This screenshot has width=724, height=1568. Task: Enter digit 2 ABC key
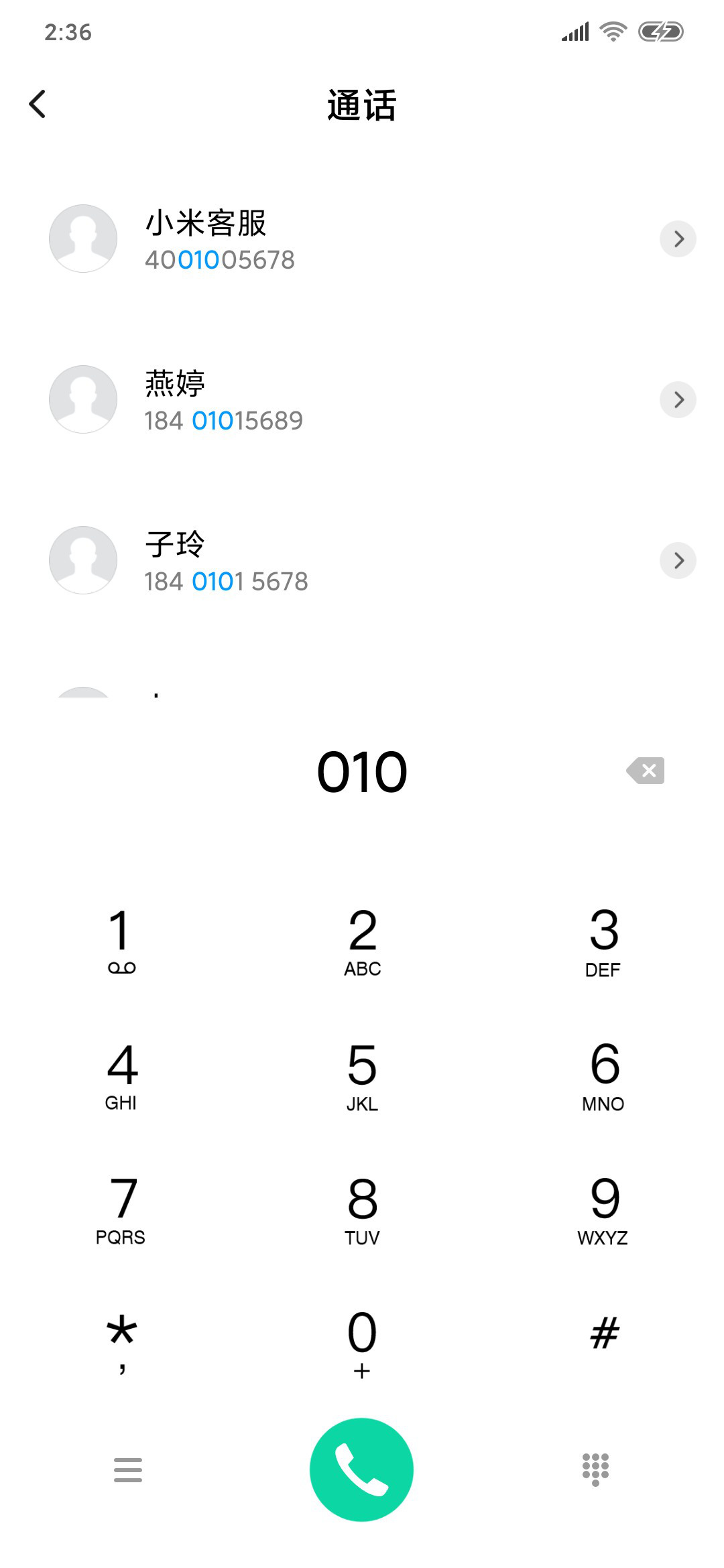(x=362, y=941)
